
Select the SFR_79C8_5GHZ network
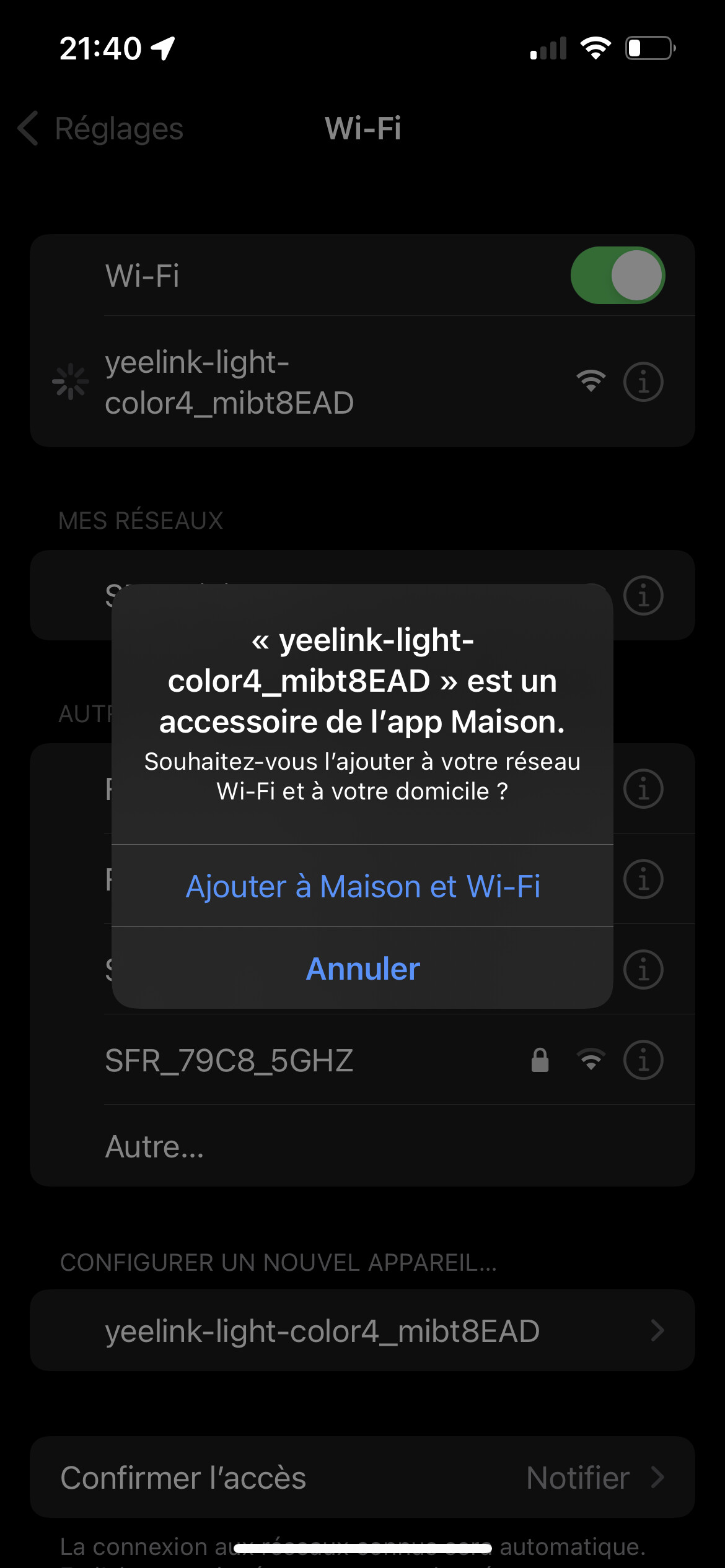(x=362, y=1060)
